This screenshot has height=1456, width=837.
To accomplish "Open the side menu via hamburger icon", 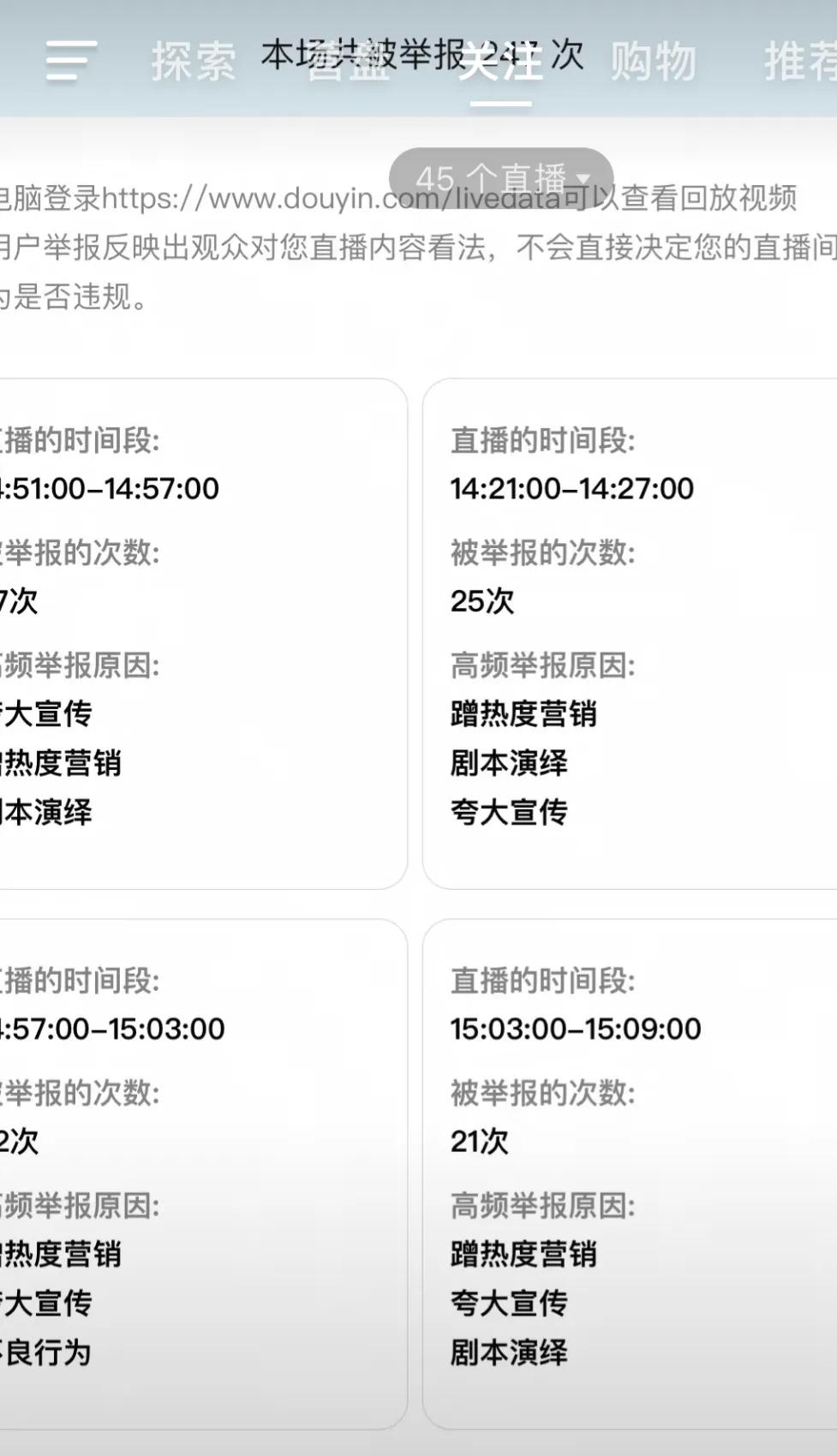I will click(x=71, y=61).
